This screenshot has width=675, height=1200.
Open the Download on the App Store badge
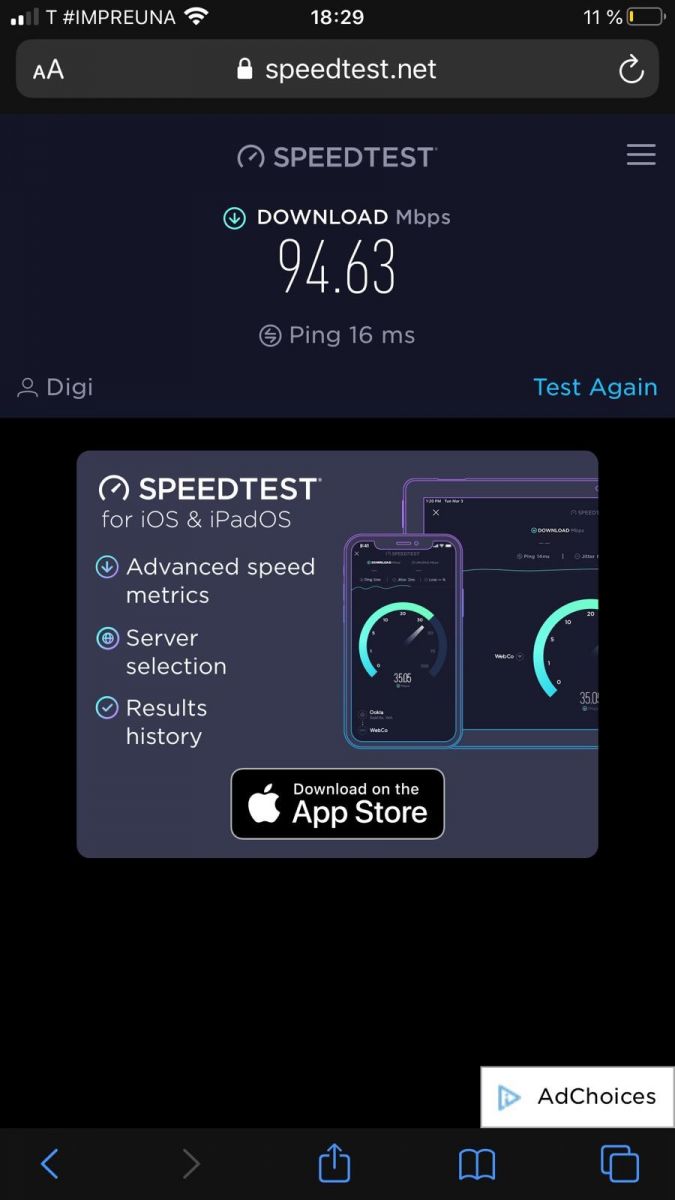coord(338,803)
